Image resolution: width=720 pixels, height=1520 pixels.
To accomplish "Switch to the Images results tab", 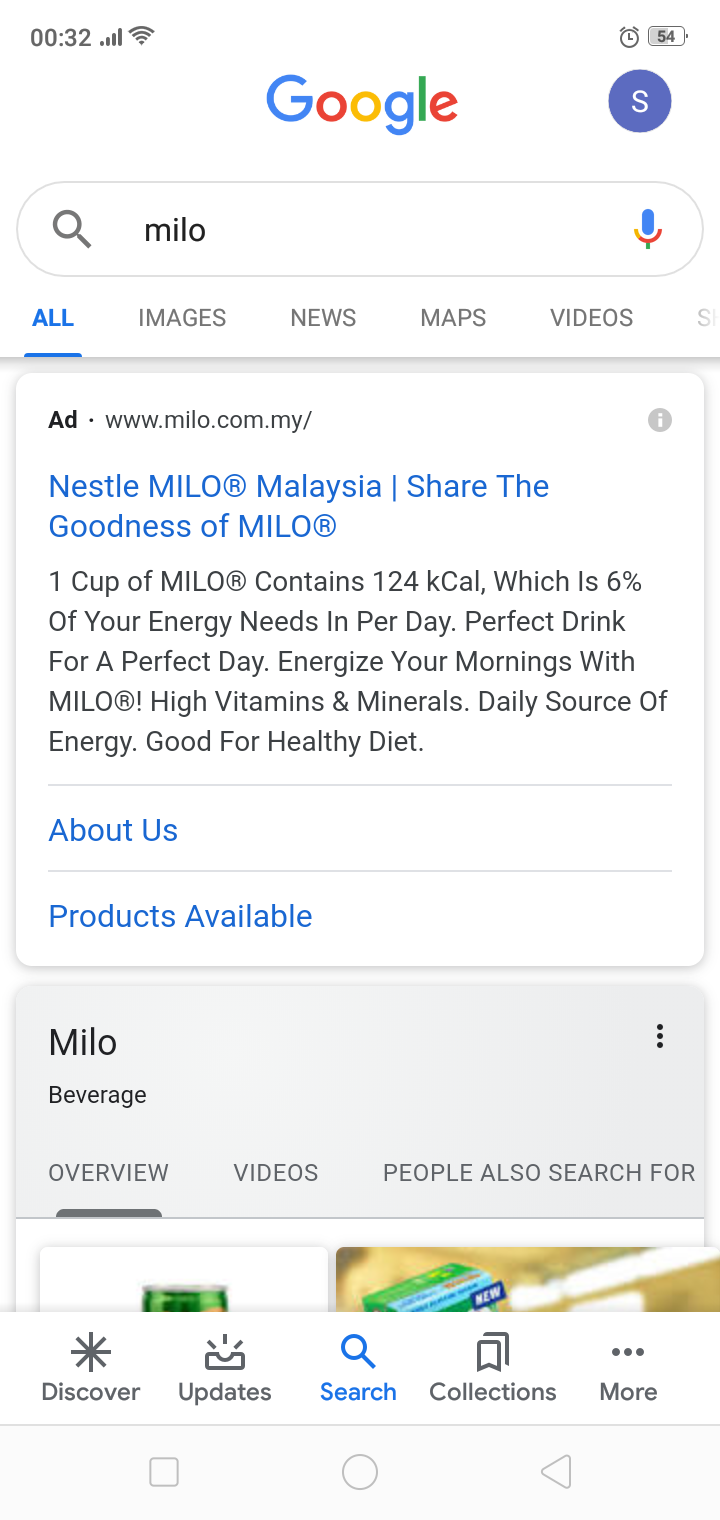I will [x=182, y=318].
